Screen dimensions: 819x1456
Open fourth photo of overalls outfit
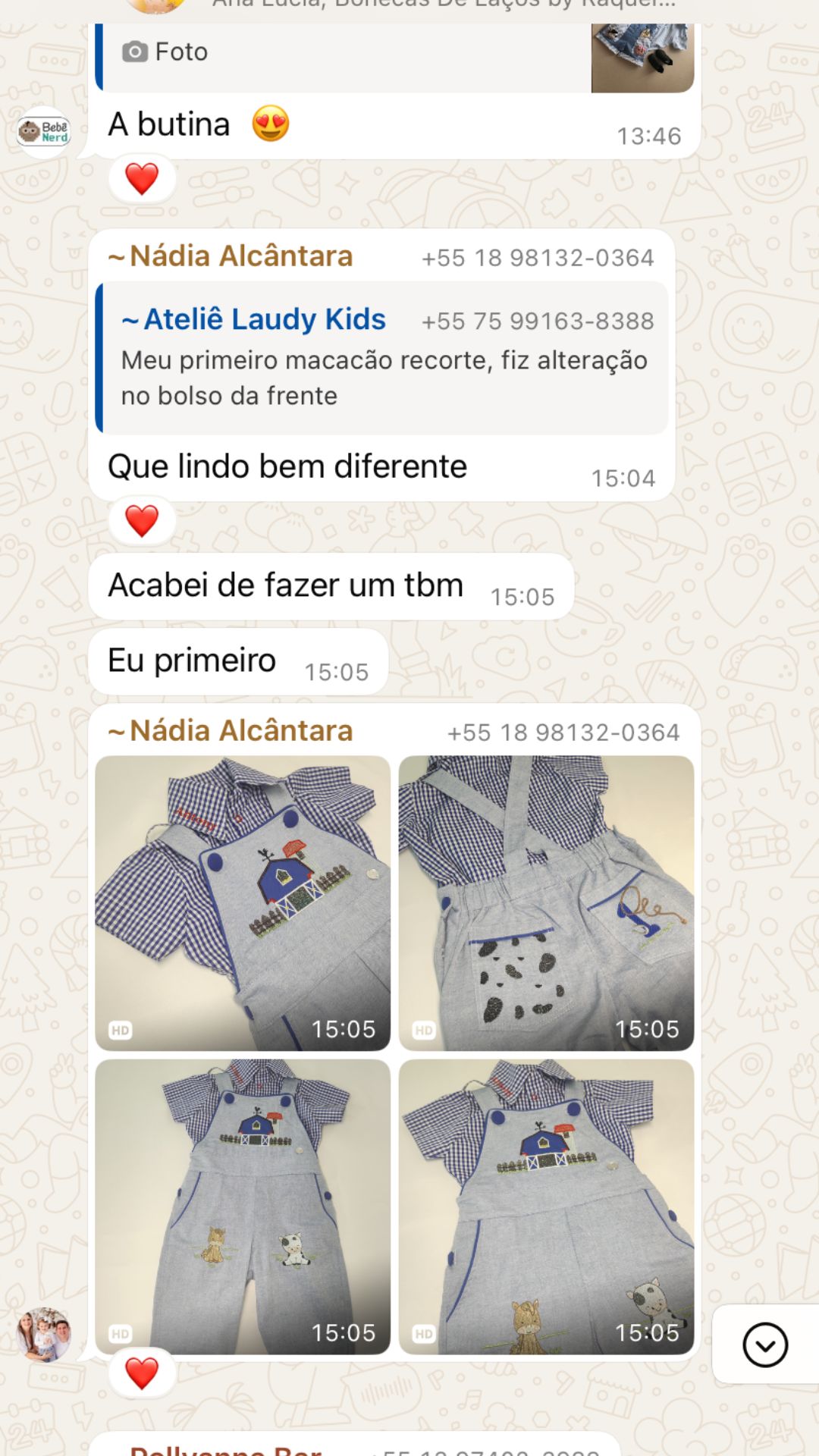click(546, 1207)
